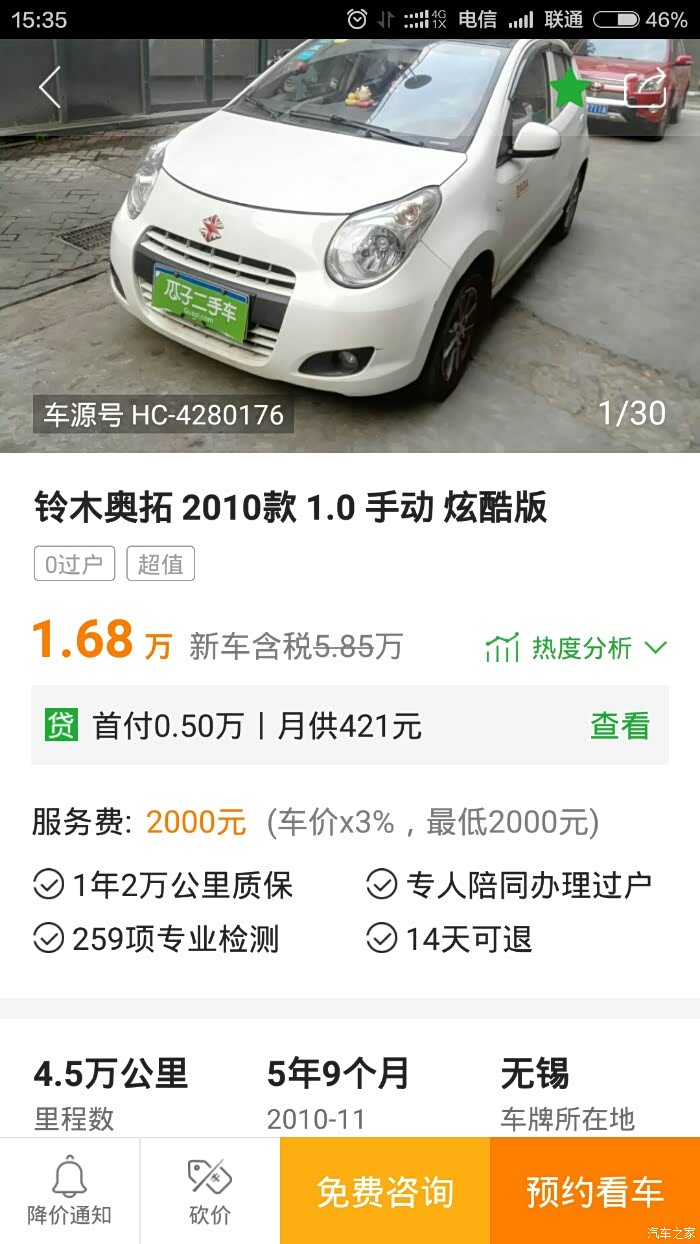The width and height of the screenshot is (700, 1244).
Task: Go back using the top-left arrow
Action: pyautogui.click(x=50, y=88)
